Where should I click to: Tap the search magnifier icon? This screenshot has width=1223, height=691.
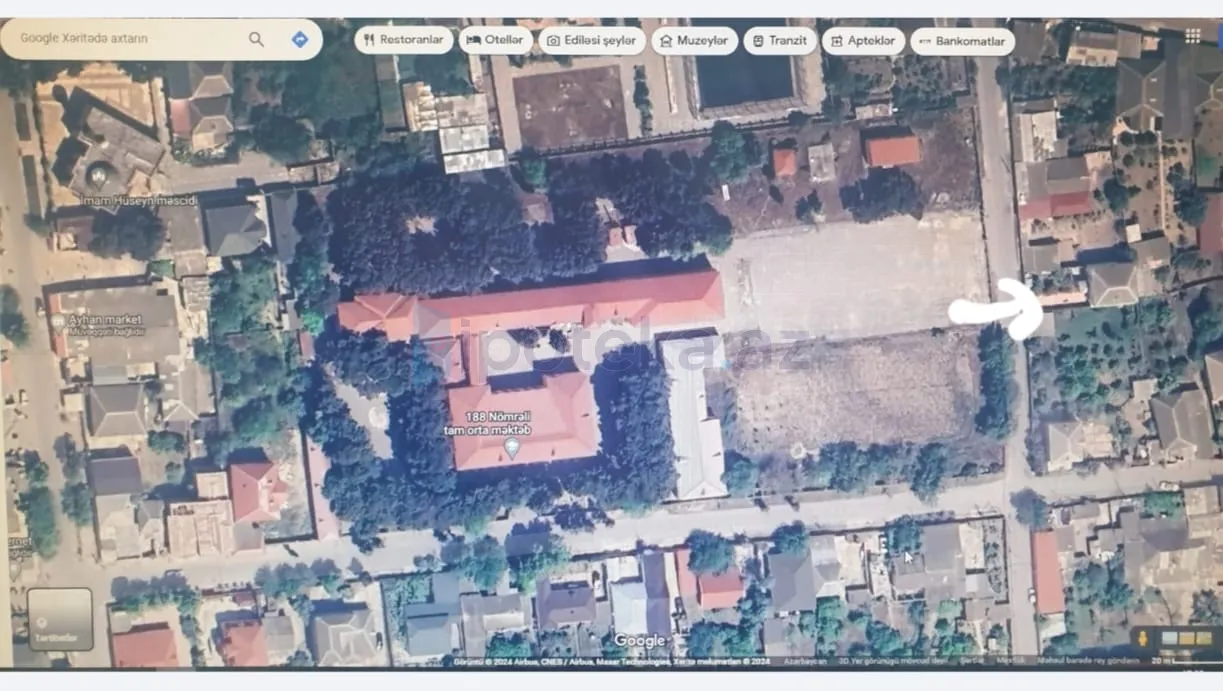point(257,39)
